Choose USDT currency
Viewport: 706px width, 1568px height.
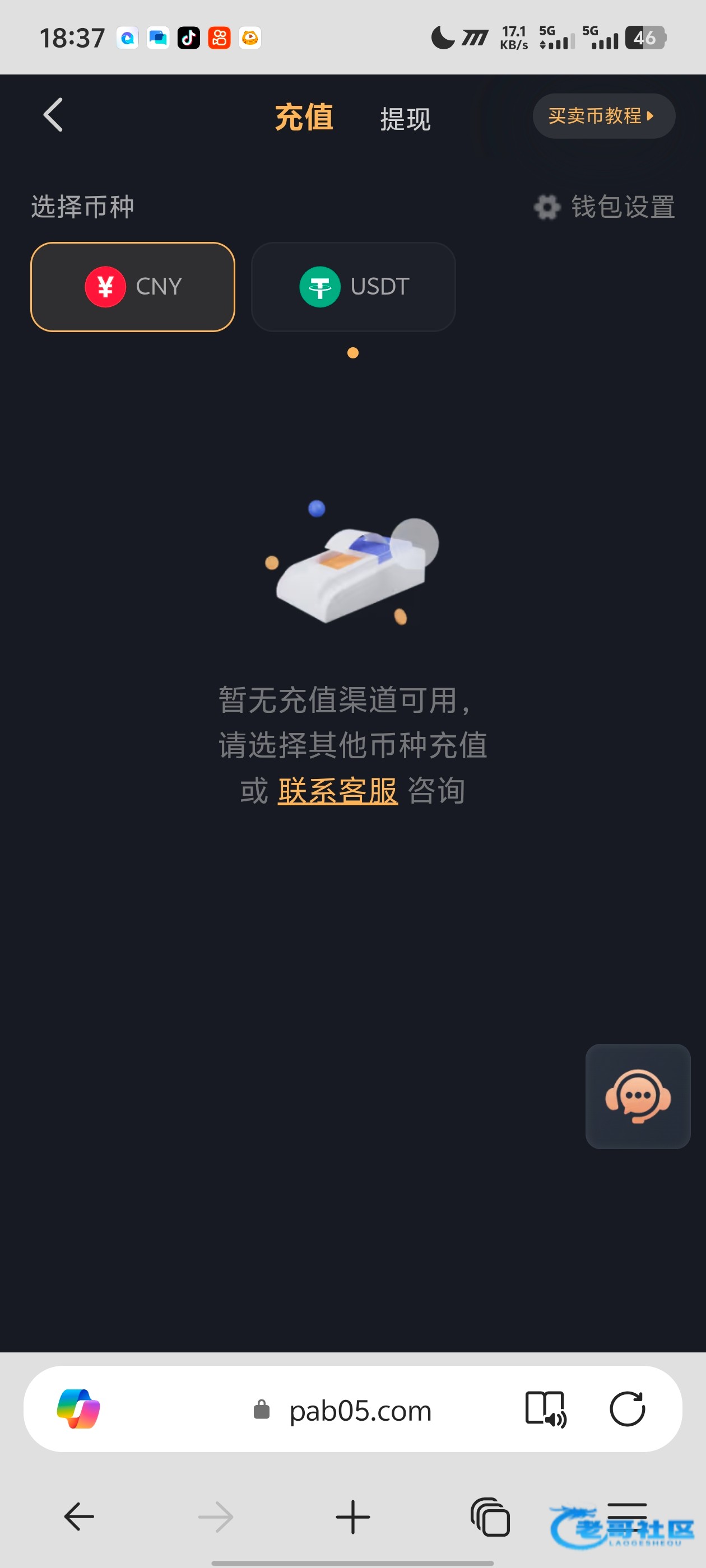click(354, 287)
